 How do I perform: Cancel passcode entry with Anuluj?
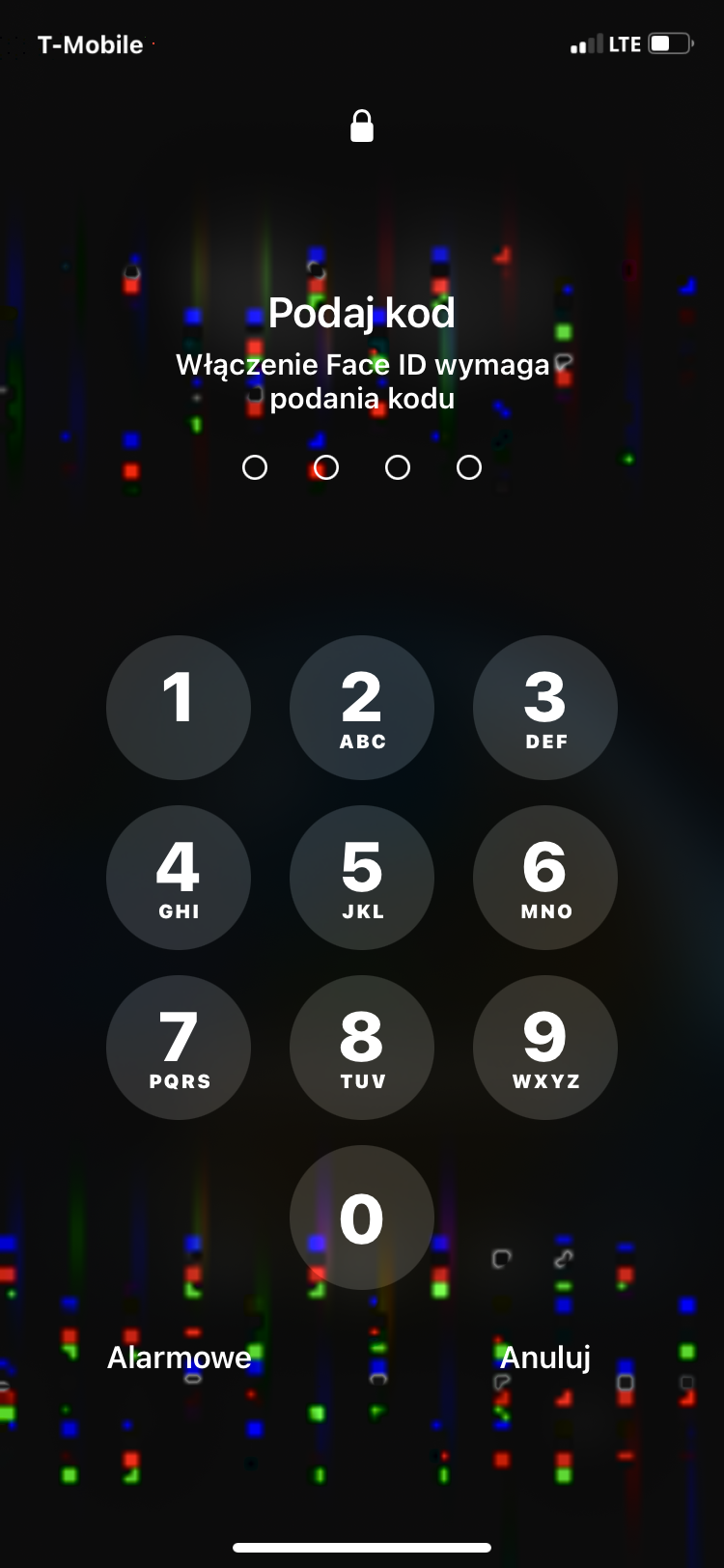click(x=545, y=1358)
